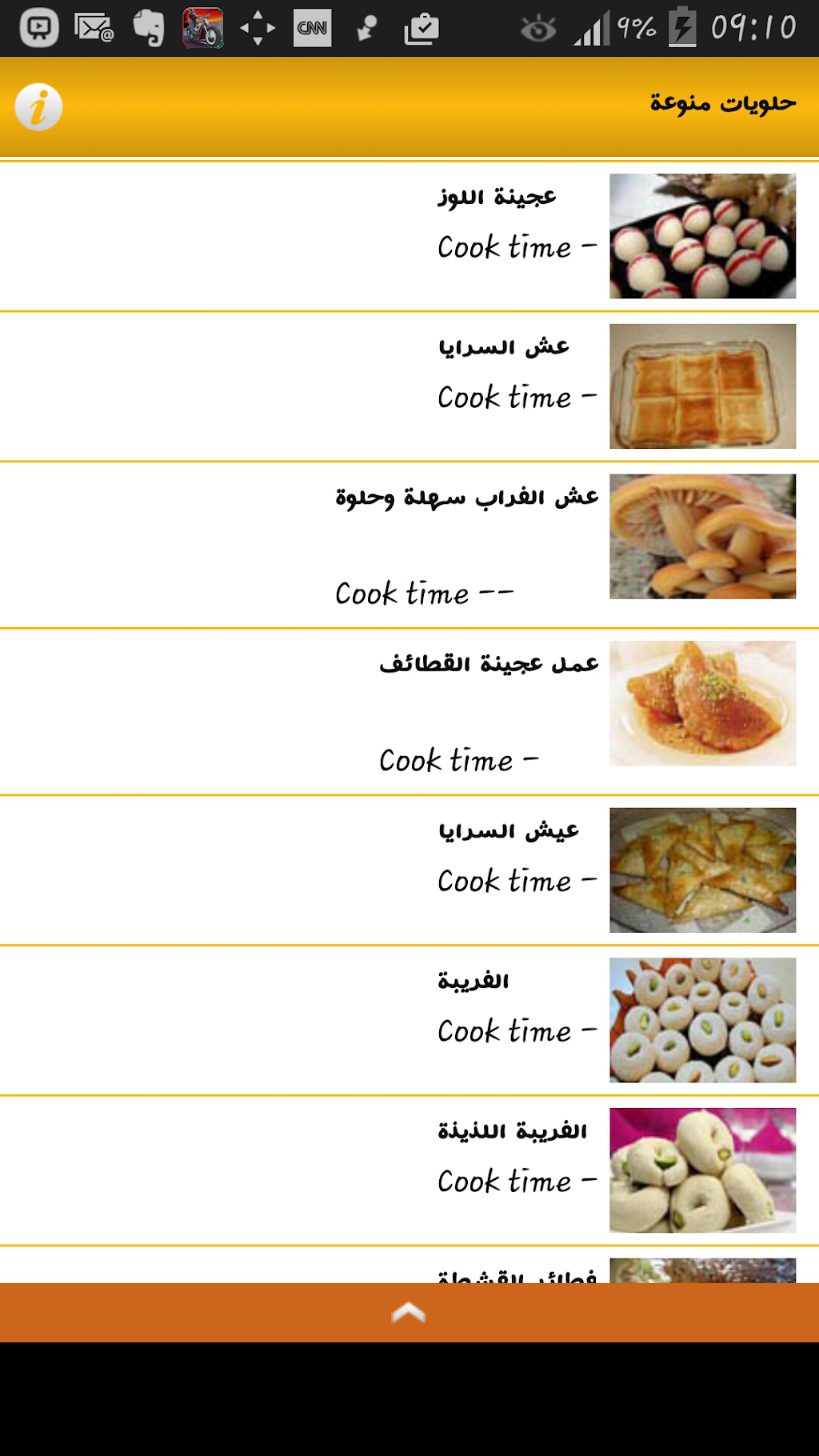
Task: Open the info icon in header
Action: [38, 107]
